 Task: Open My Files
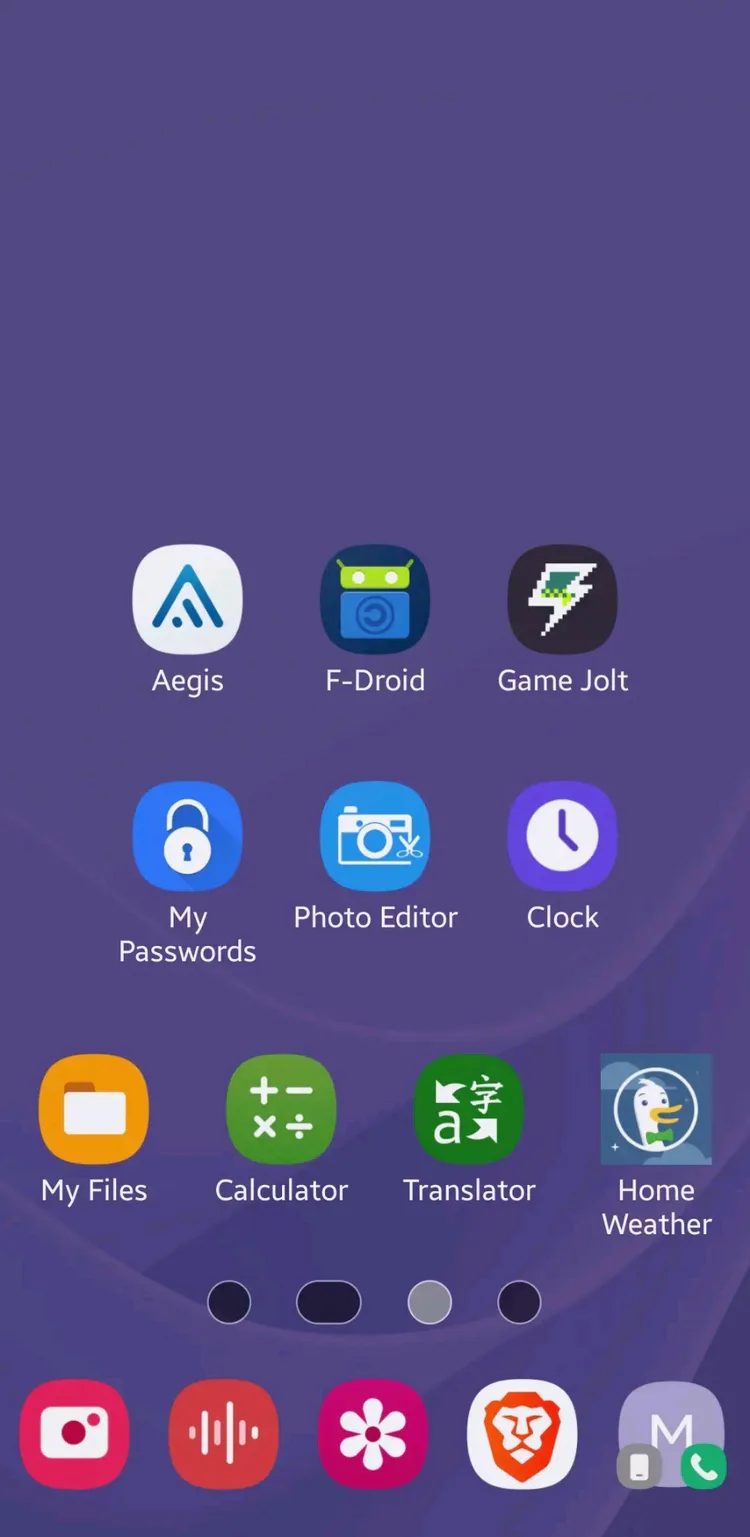click(94, 1109)
